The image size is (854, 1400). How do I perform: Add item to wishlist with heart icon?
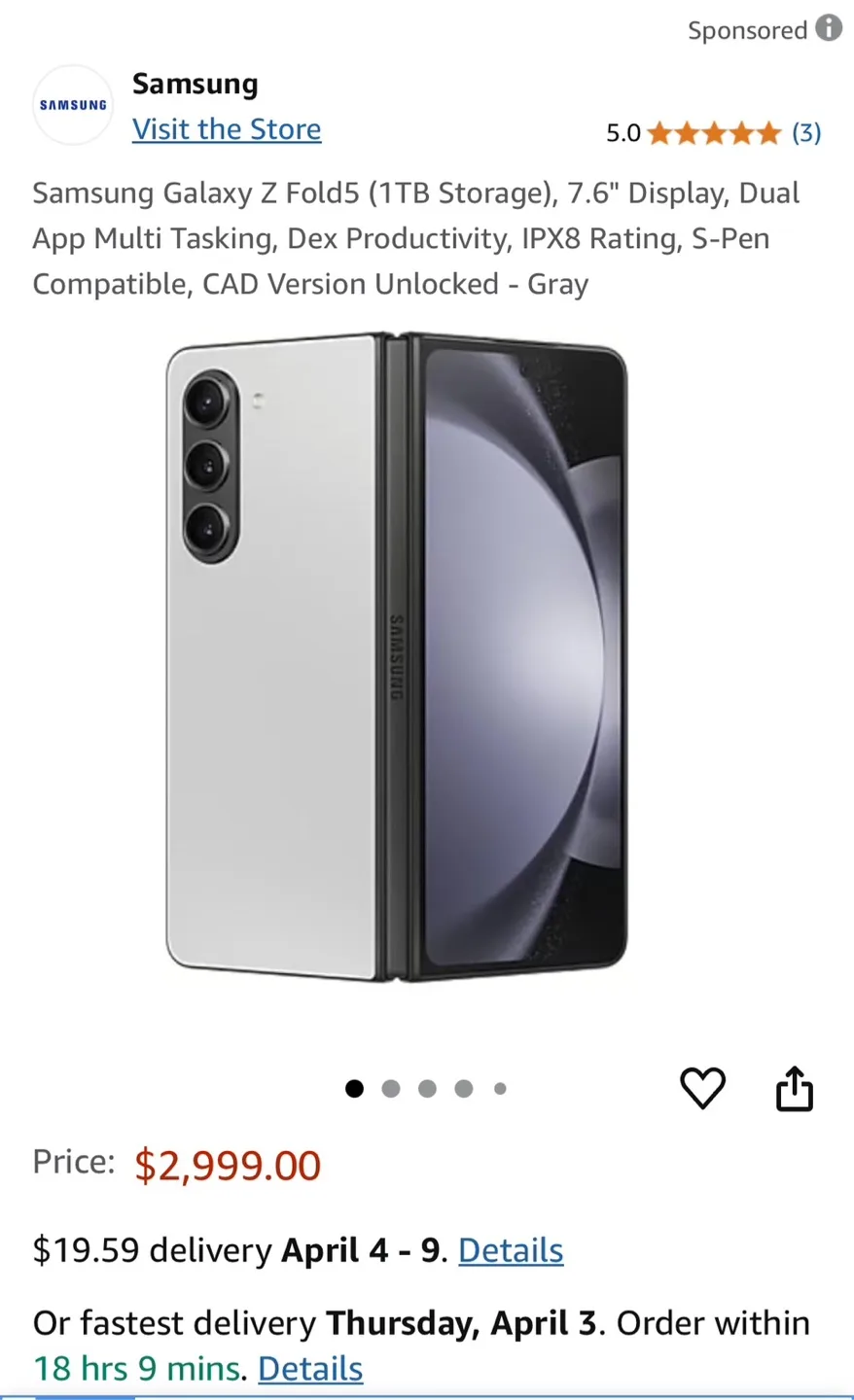tap(702, 1088)
